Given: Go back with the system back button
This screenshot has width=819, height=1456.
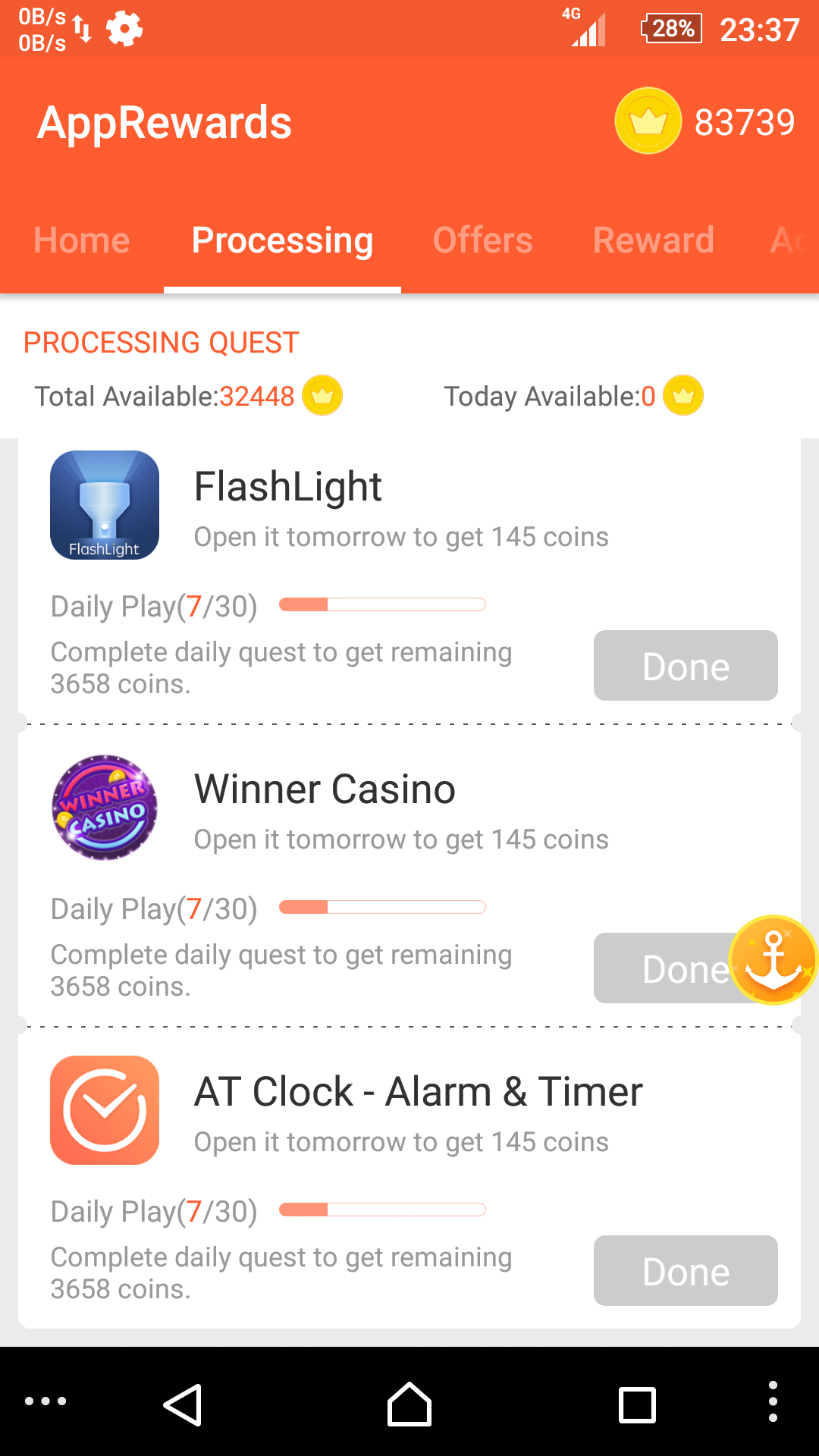Looking at the screenshot, I should point(183,1404).
